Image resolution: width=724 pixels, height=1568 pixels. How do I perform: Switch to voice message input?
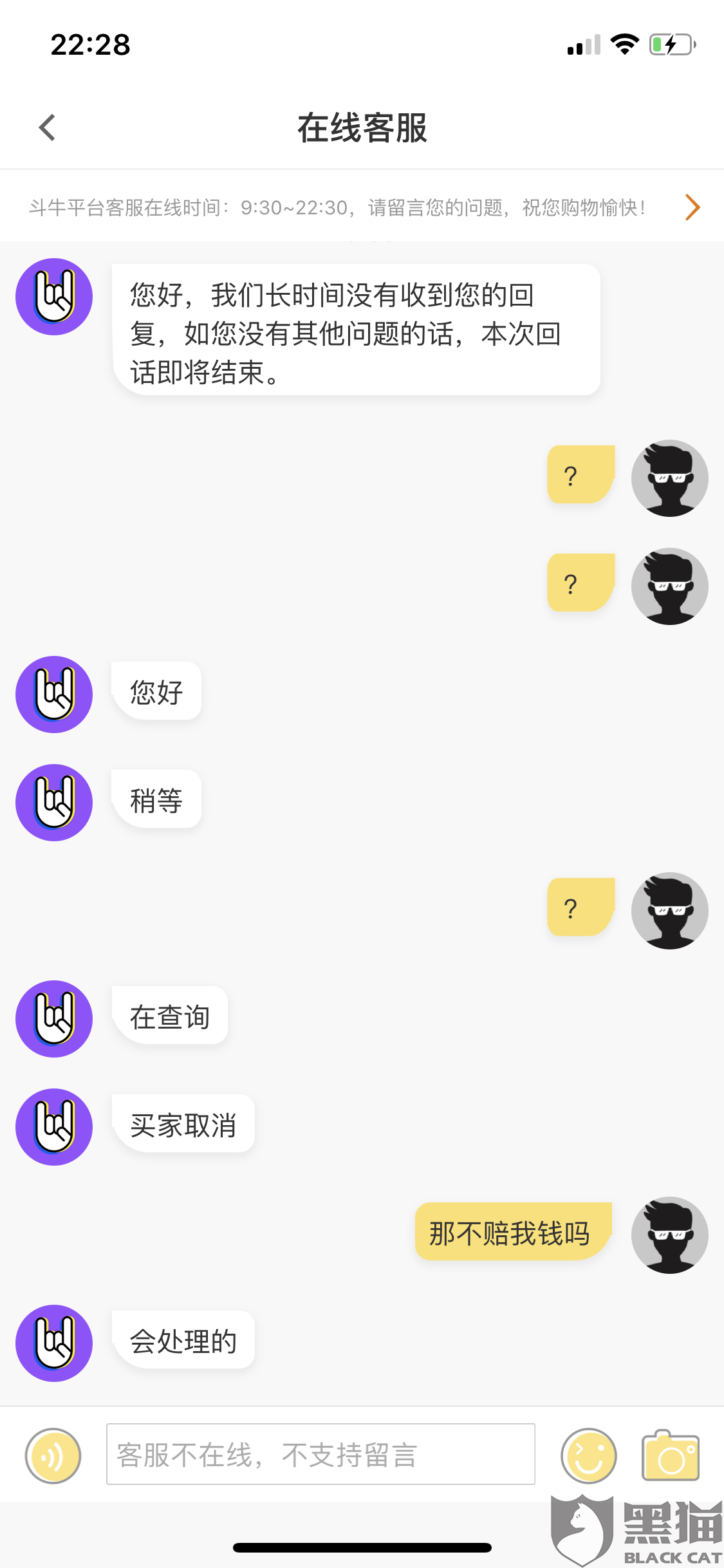coord(53,1456)
